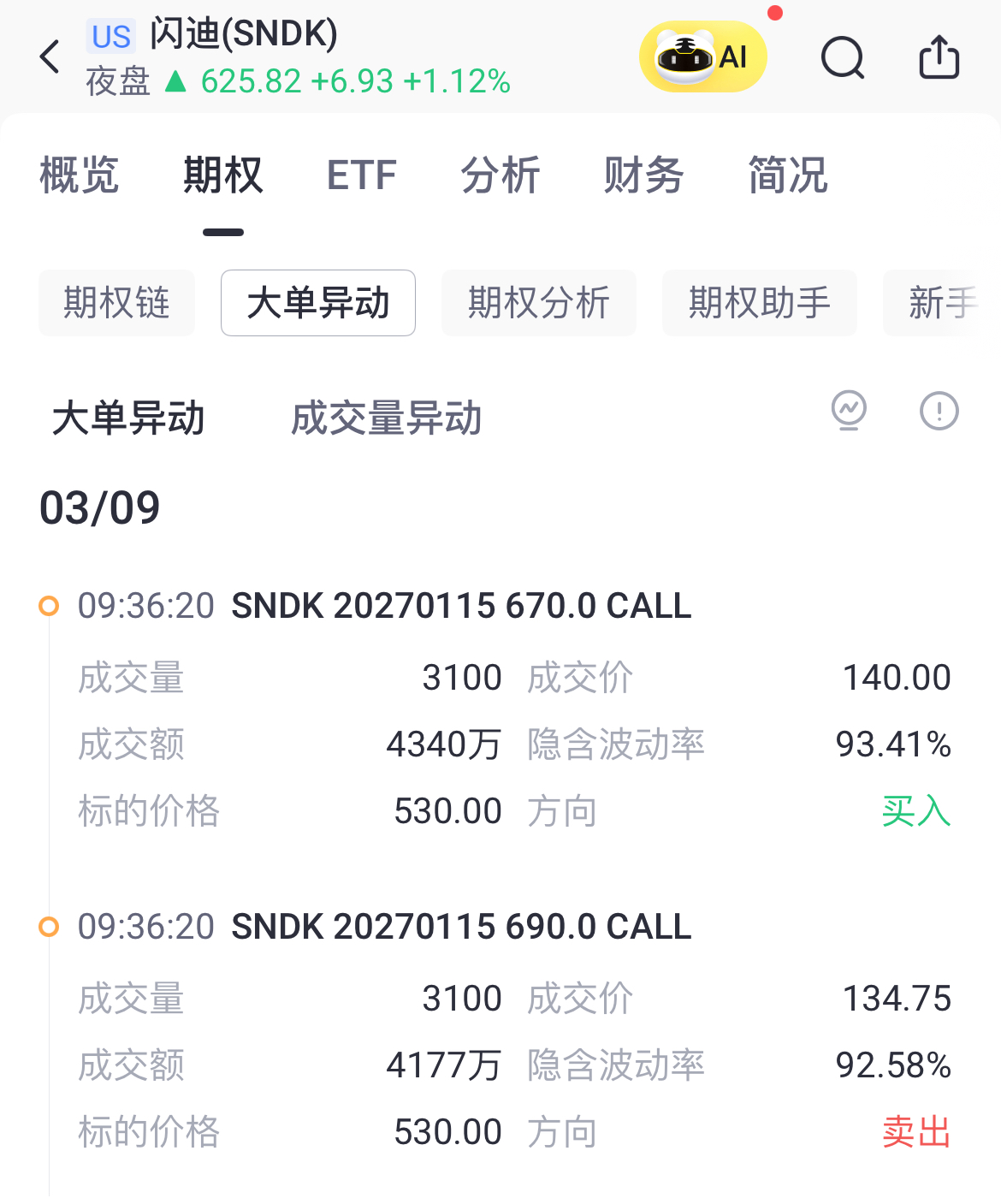The image size is (1001, 1204).
Task: Go back using the back arrow
Action: pos(50,57)
